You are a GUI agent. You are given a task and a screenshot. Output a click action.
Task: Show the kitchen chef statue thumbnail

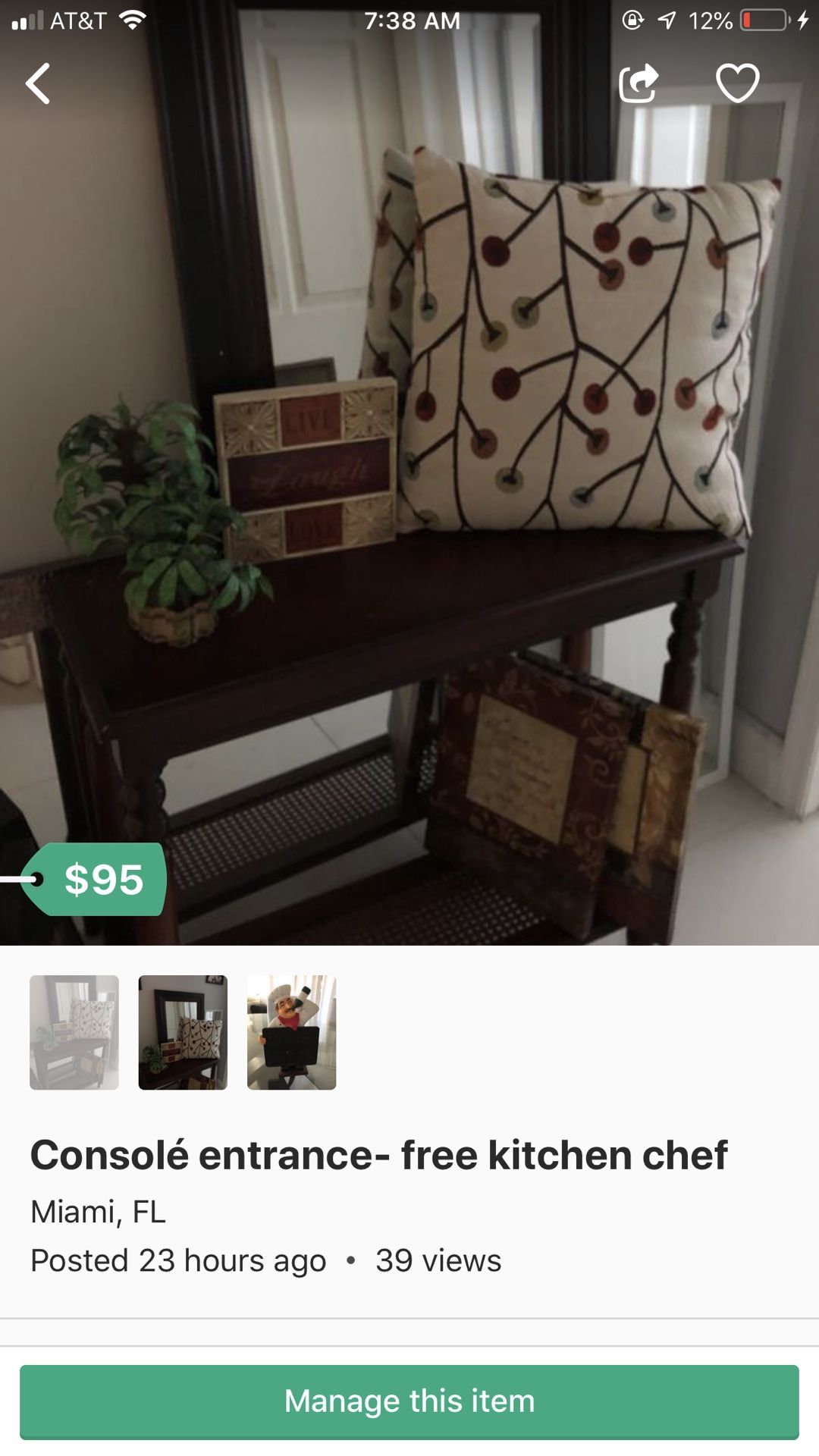tap(292, 1032)
